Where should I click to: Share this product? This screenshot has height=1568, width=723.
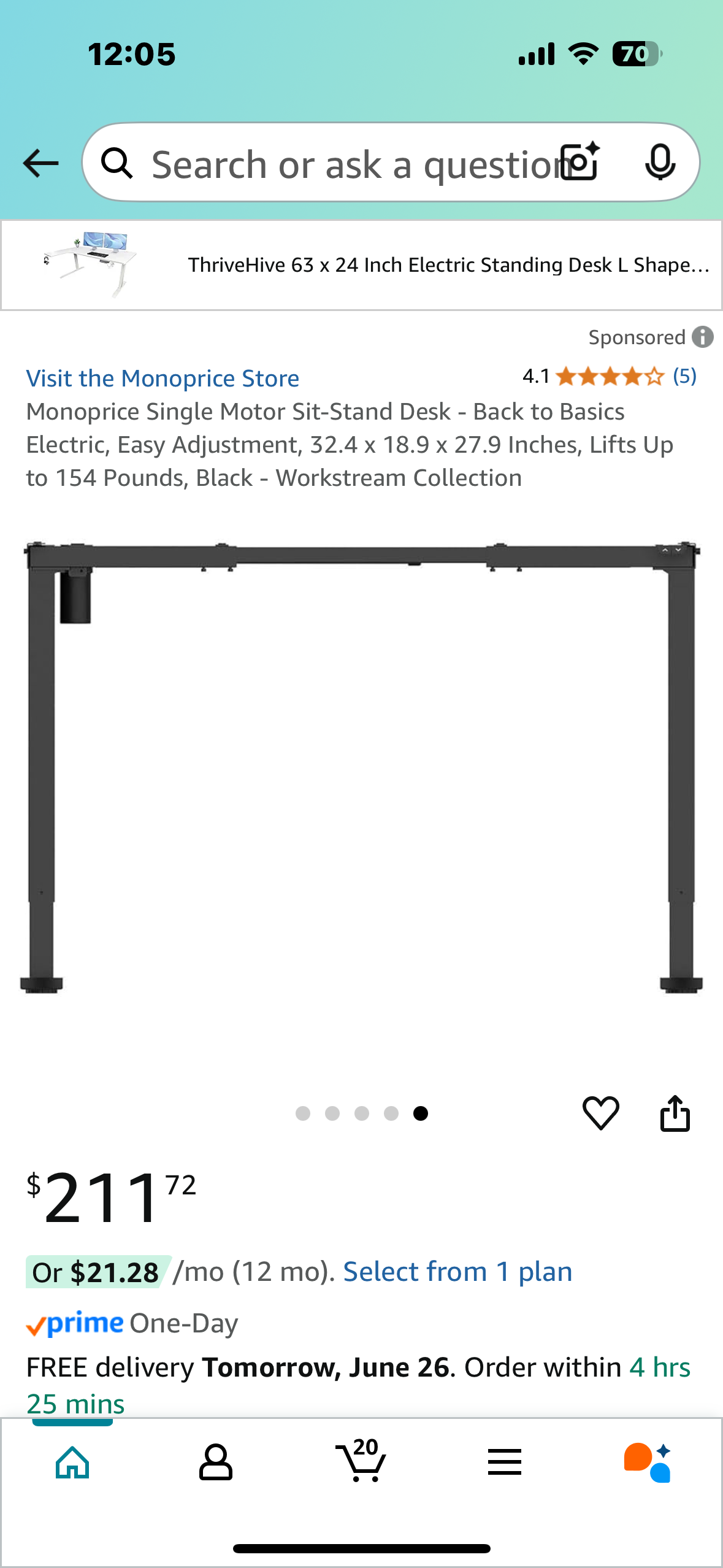click(675, 1113)
